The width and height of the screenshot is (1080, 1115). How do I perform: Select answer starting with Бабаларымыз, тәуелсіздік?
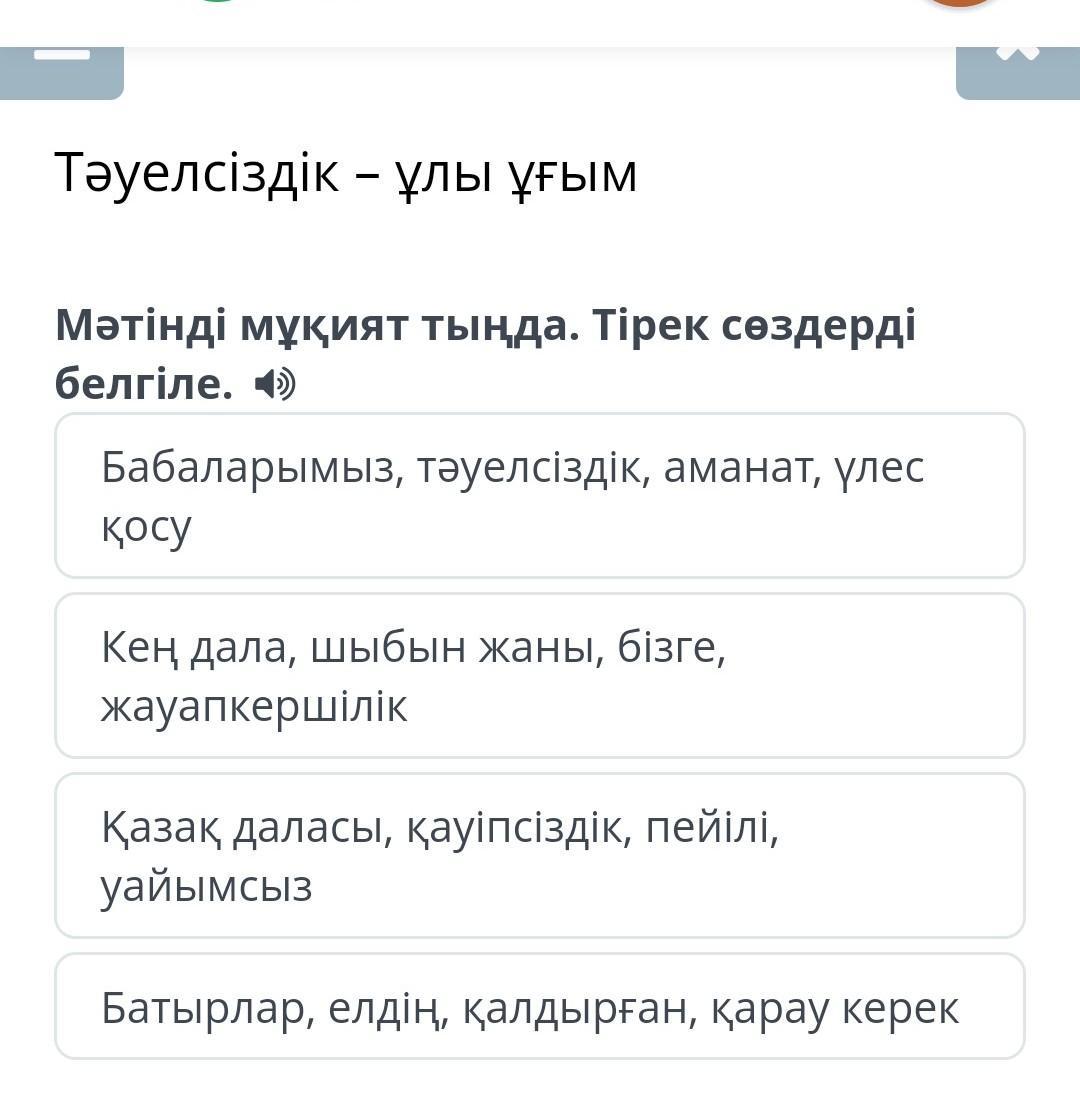(540, 496)
